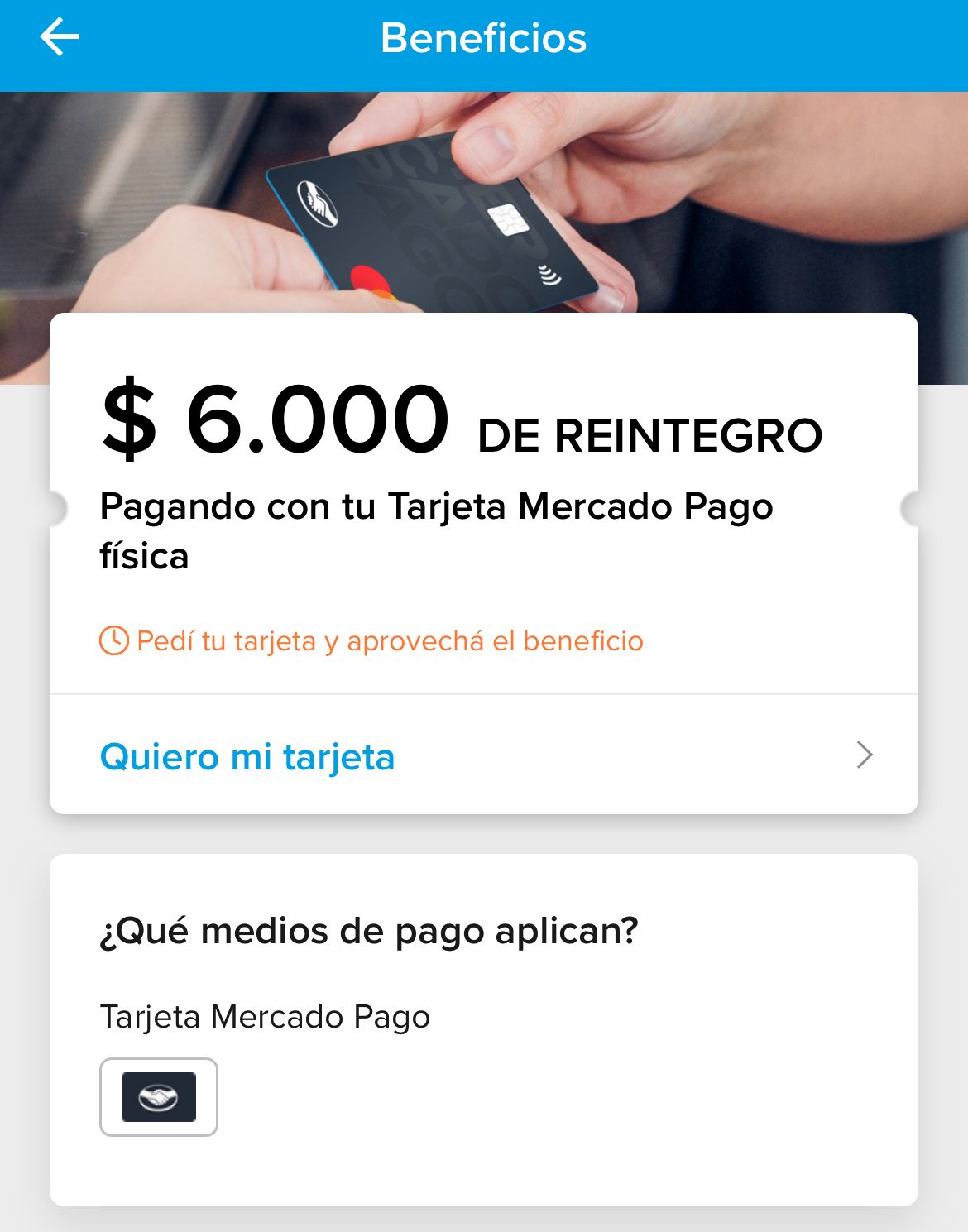
Task: Open the Quiero mi tarjeta link
Action: pyautogui.click(x=247, y=755)
